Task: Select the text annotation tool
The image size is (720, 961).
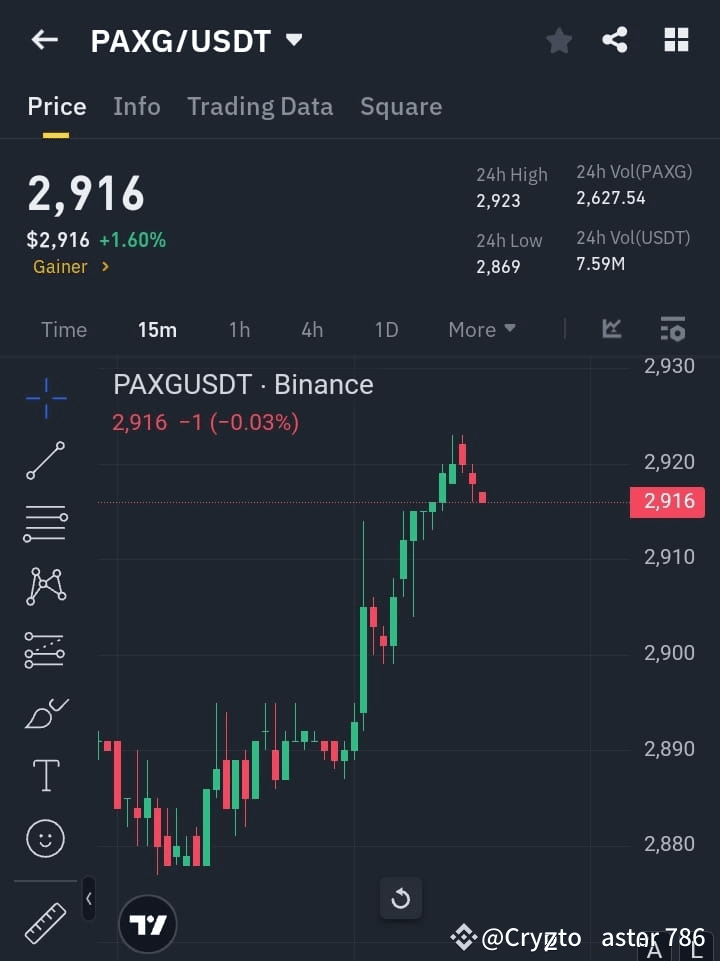Action: click(x=44, y=775)
